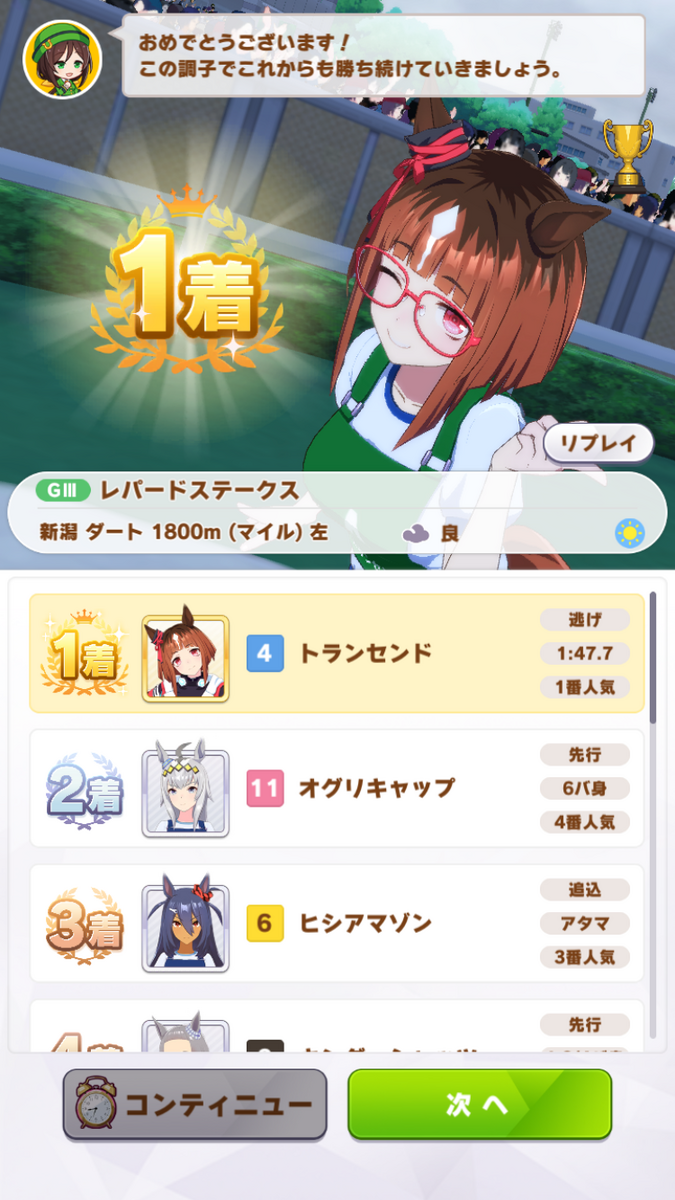Open the second-place row for オグリキャップ
Image resolution: width=675 pixels, height=1200 pixels.
pyautogui.click(x=337, y=788)
